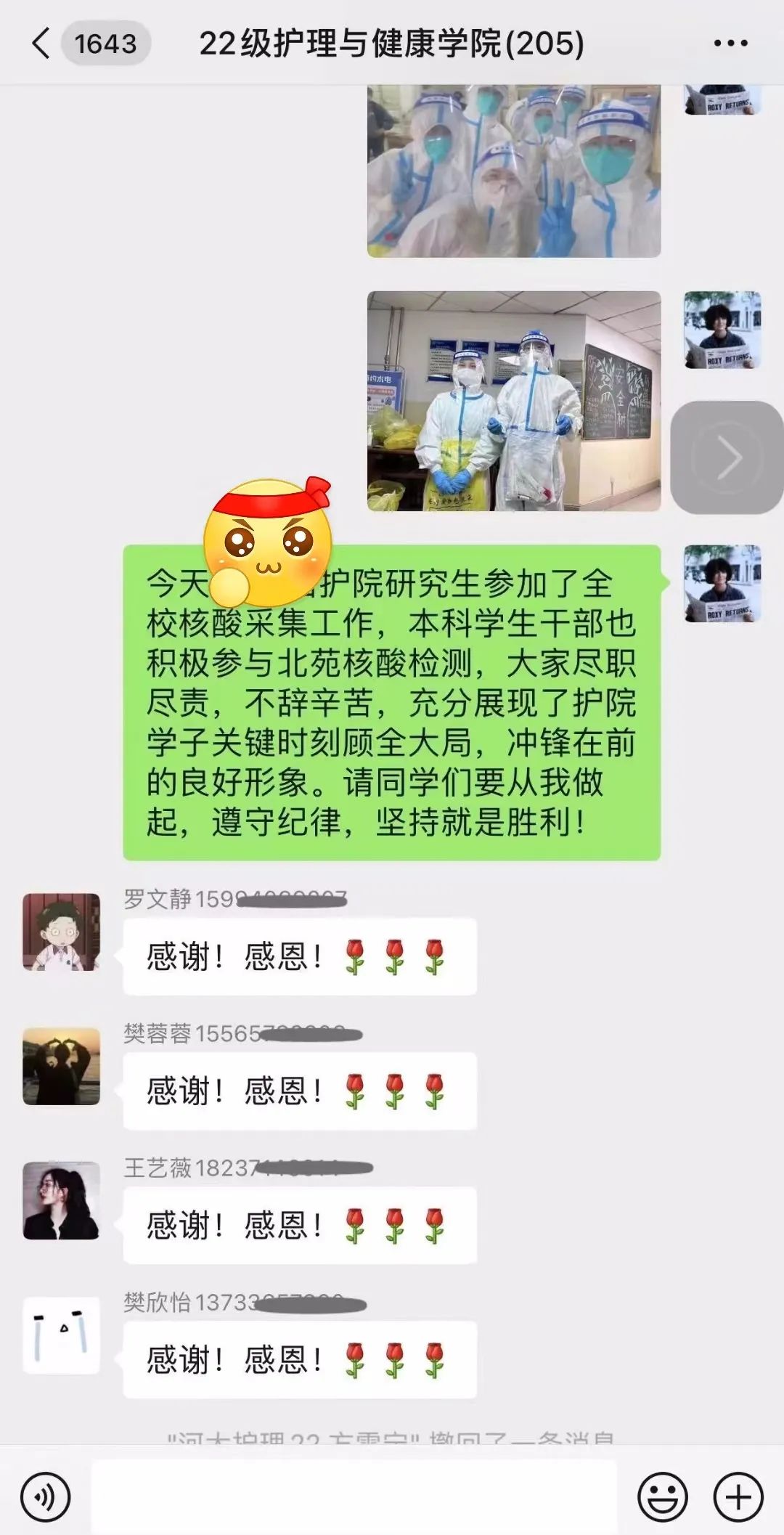Open the group photo in protective suits
Screen dimensions: 784x1535
tap(514, 171)
